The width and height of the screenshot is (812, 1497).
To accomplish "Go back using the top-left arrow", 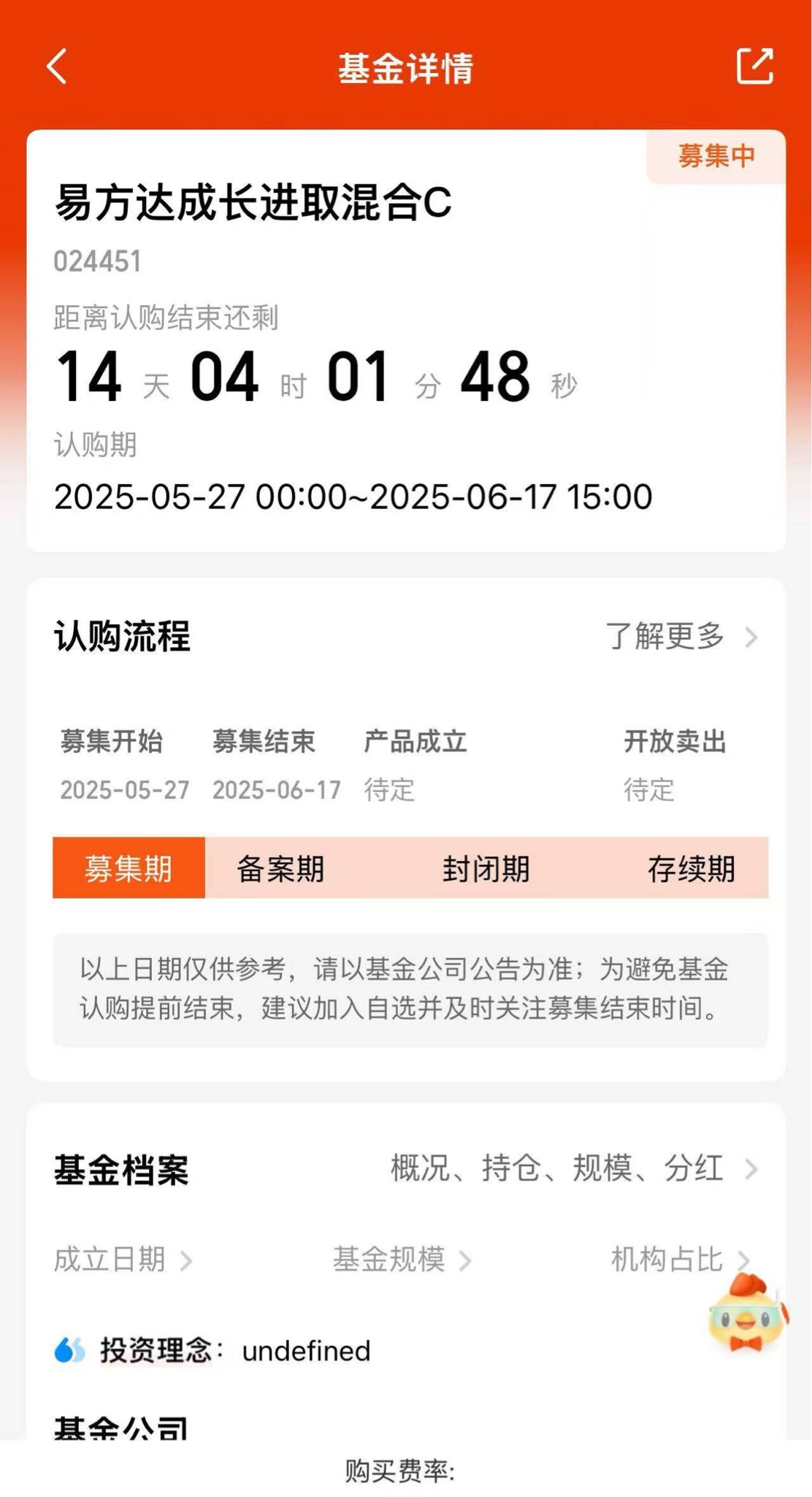I will point(57,67).
